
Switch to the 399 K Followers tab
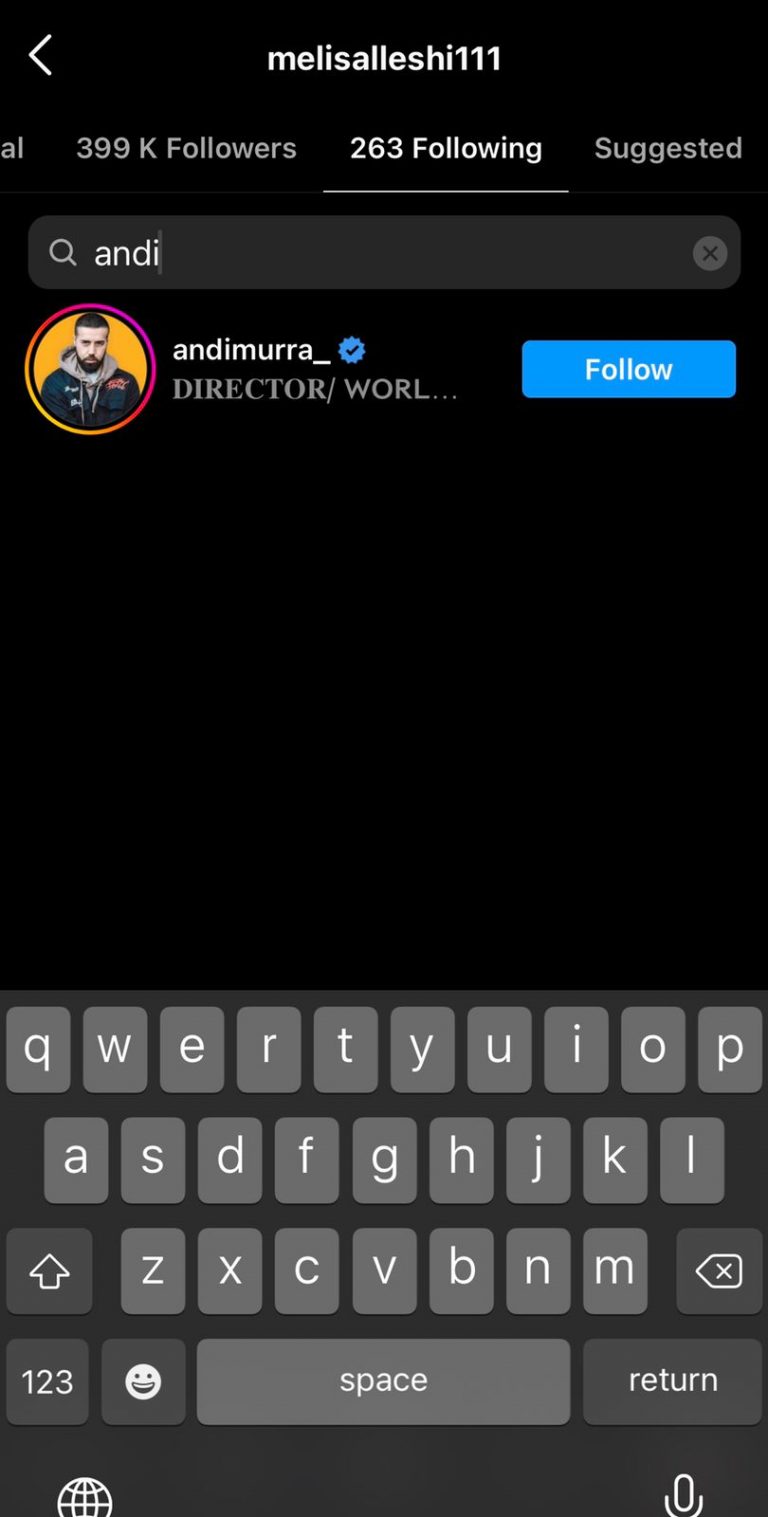[186, 148]
